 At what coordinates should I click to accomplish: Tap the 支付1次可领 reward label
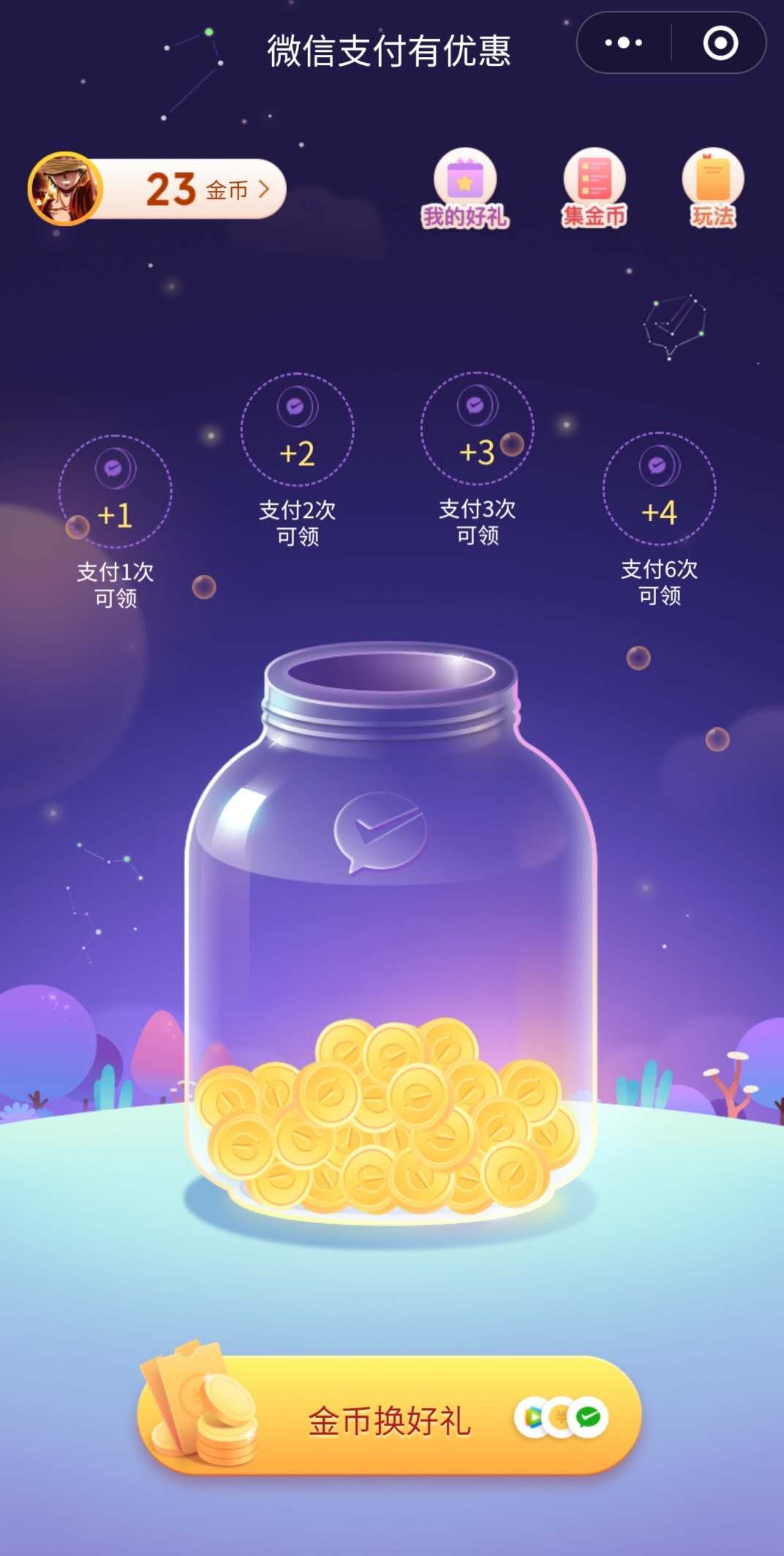116,585
